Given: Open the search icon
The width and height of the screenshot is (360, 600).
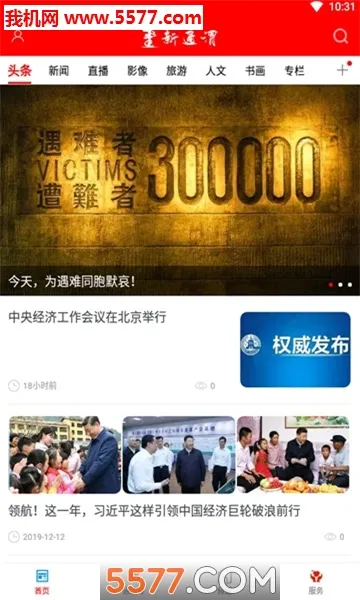Looking at the screenshot, I should 340,36.
